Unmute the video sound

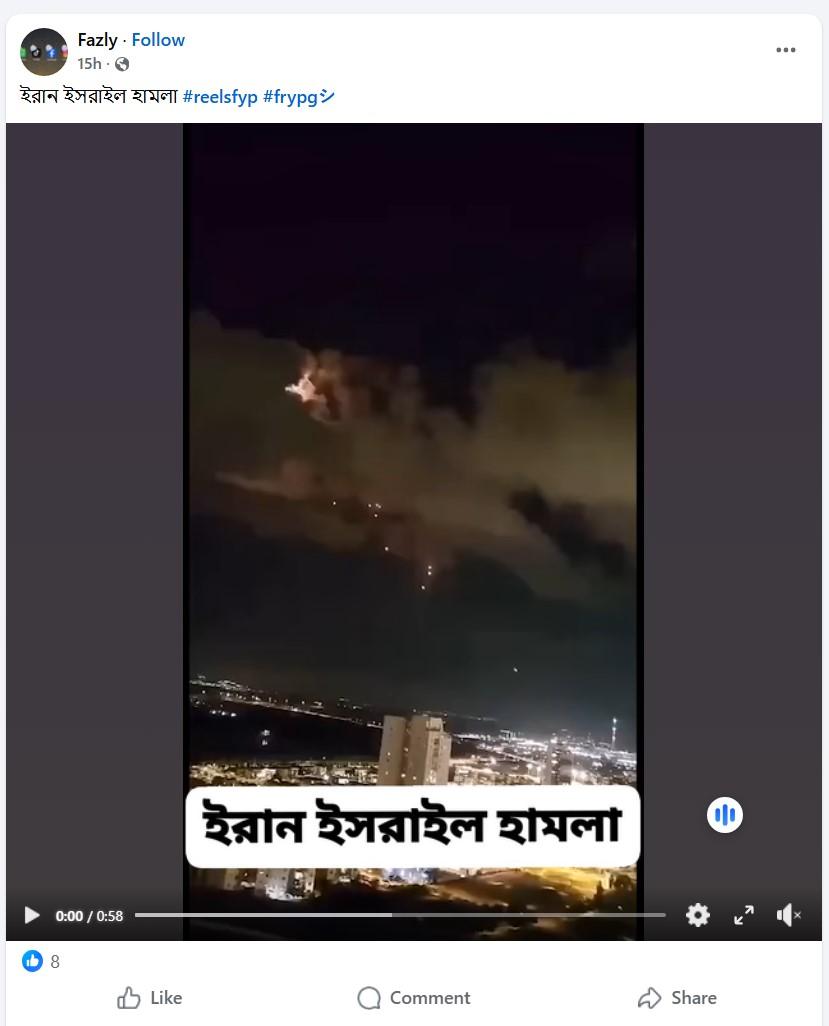(789, 915)
